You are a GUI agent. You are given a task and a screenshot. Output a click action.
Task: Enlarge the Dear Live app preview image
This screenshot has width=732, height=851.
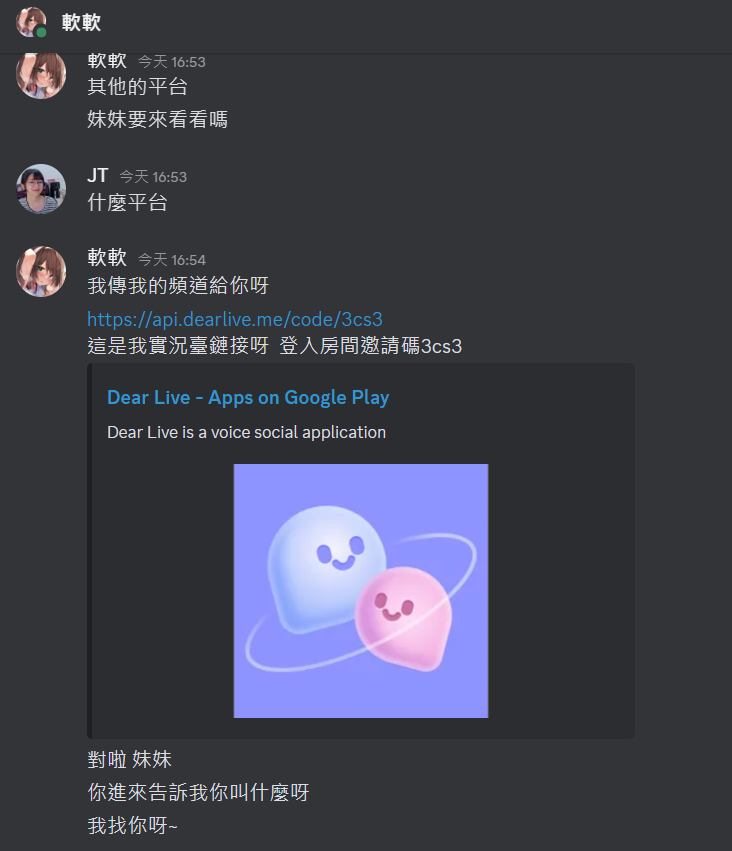pyautogui.click(x=361, y=590)
